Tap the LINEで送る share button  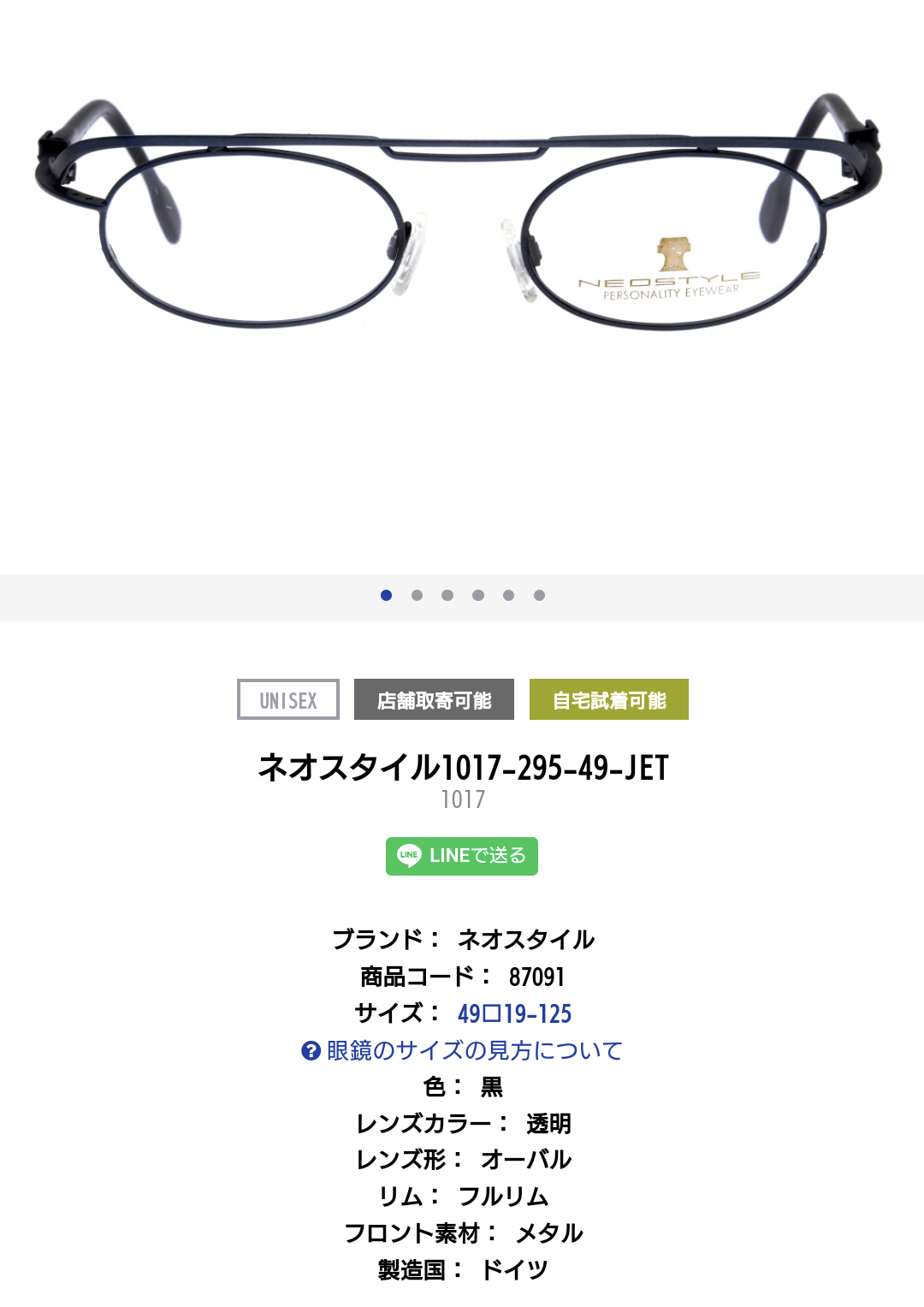[462, 856]
